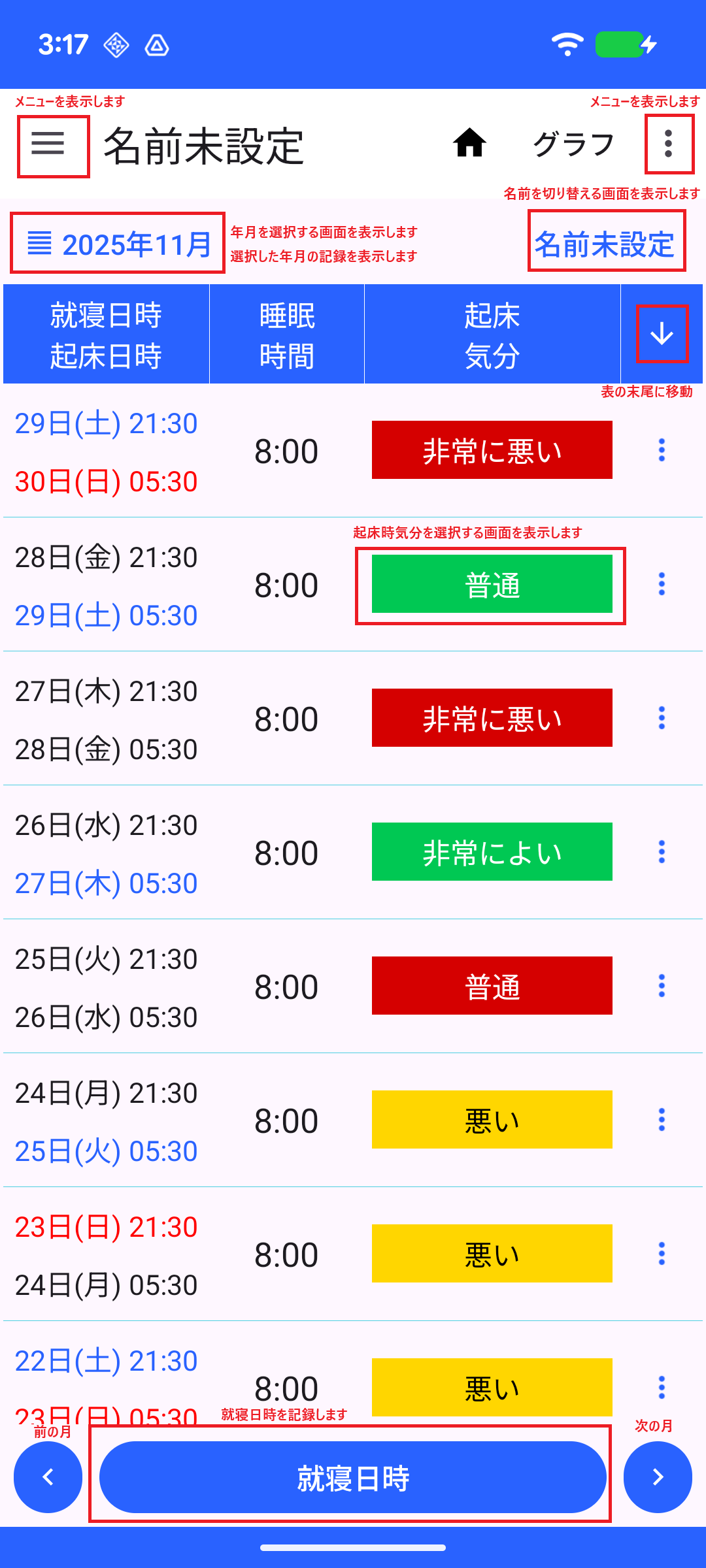Viewport: 706px width, 1568px height.
Task: Open the top-right overflow menu
Action: [668, 144]
